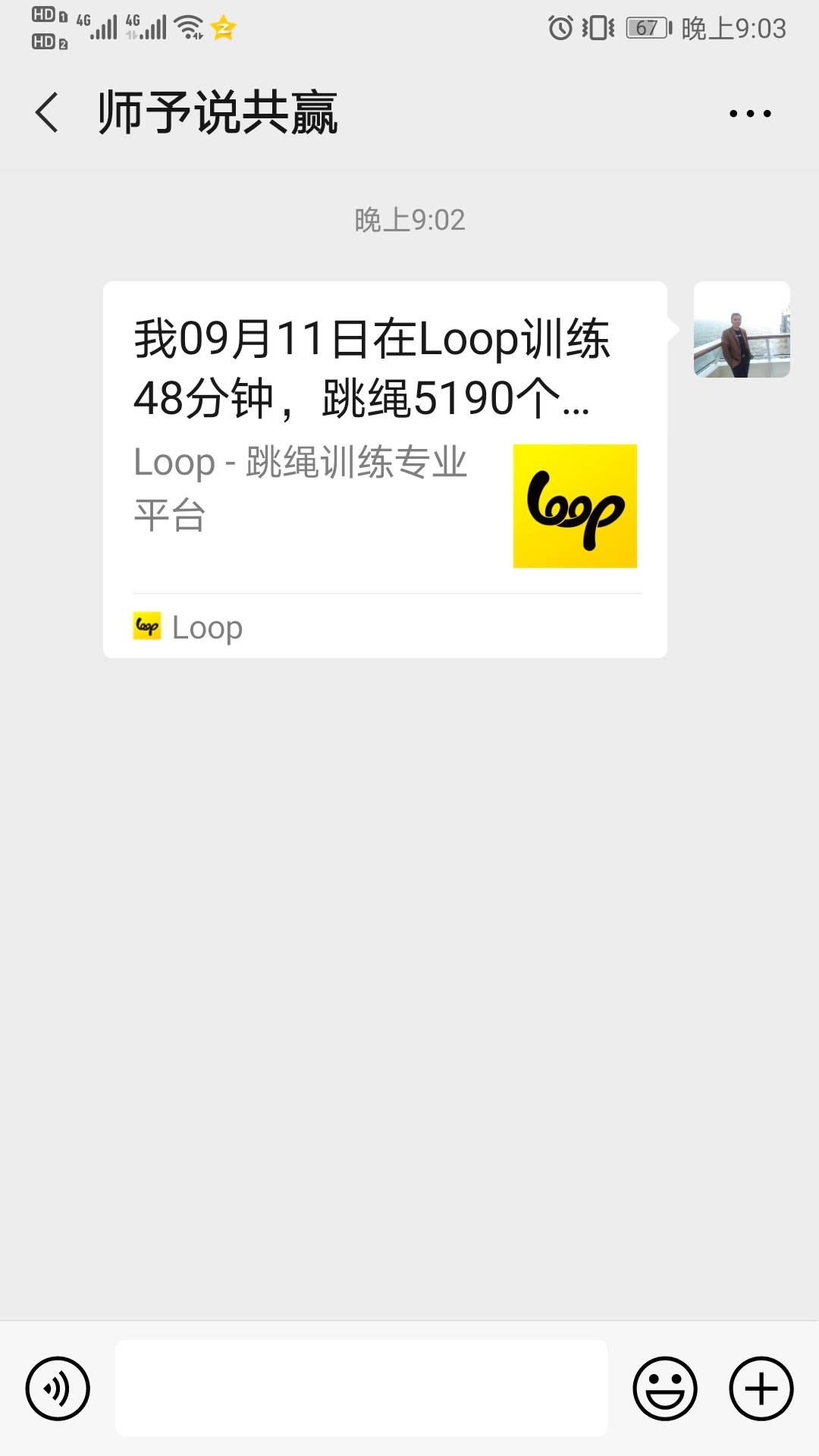Image resolution: width=819 pixels, height=1456 pixels.
Task: View the sender's profile photo
Action: 741,330
